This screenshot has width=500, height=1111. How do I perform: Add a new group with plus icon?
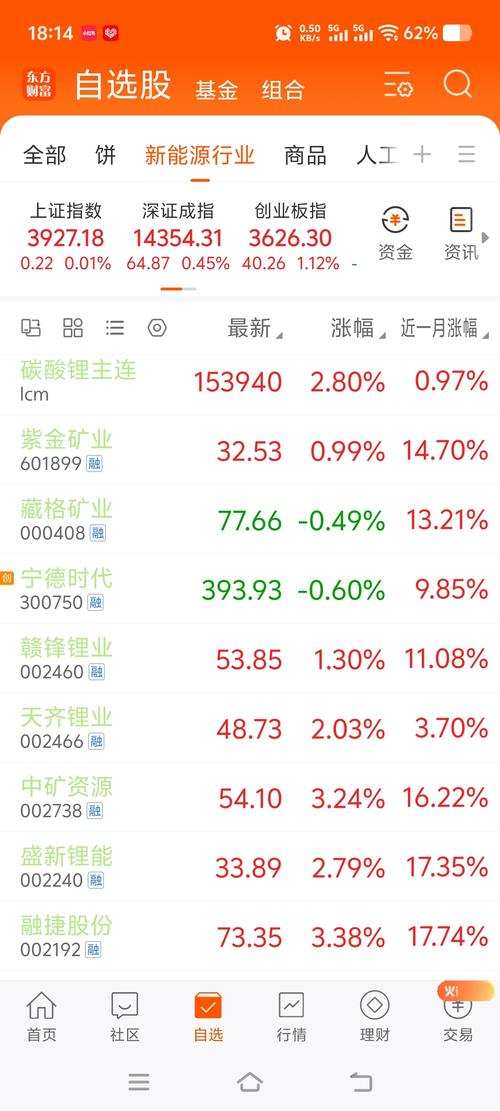pos(422,154)
